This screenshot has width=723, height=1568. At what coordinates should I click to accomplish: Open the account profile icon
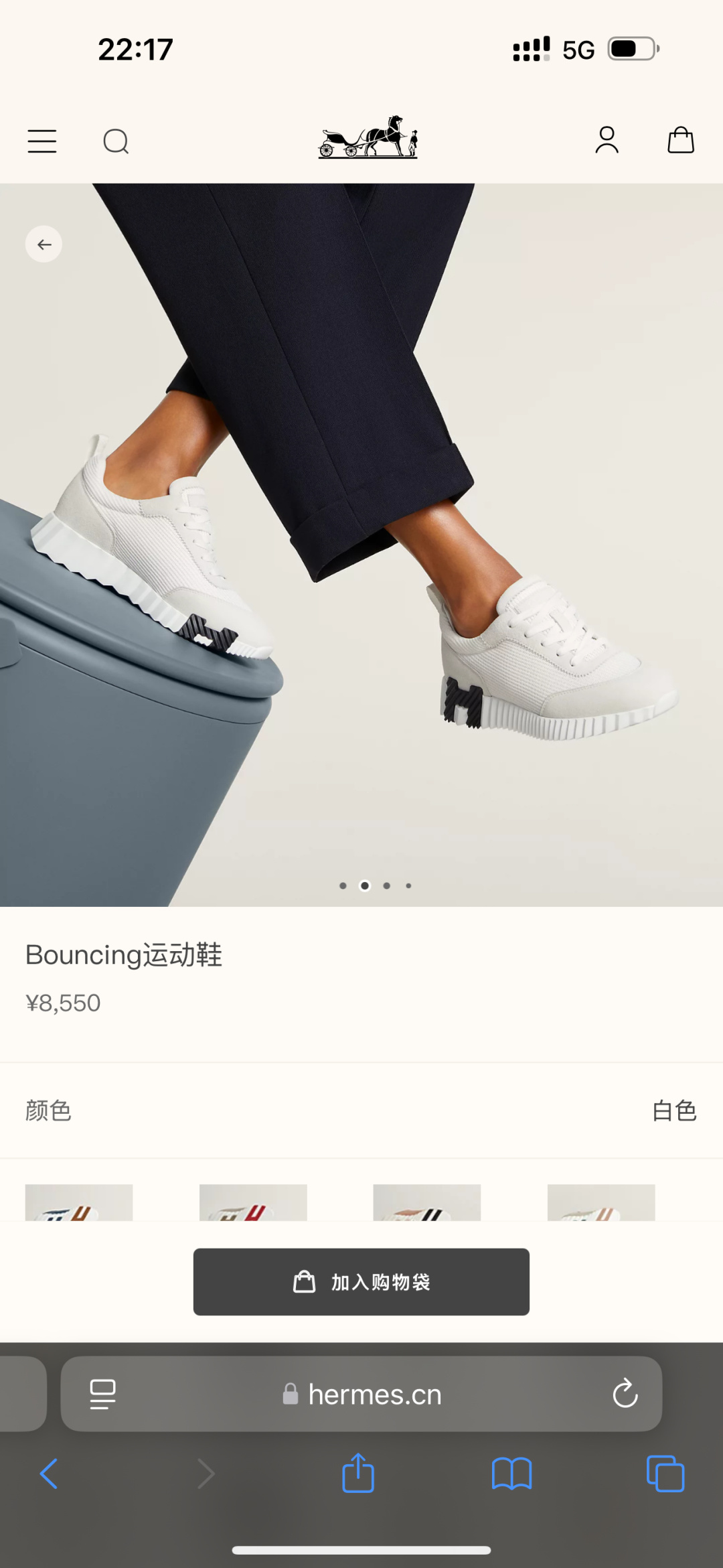(x=607, y=140)
